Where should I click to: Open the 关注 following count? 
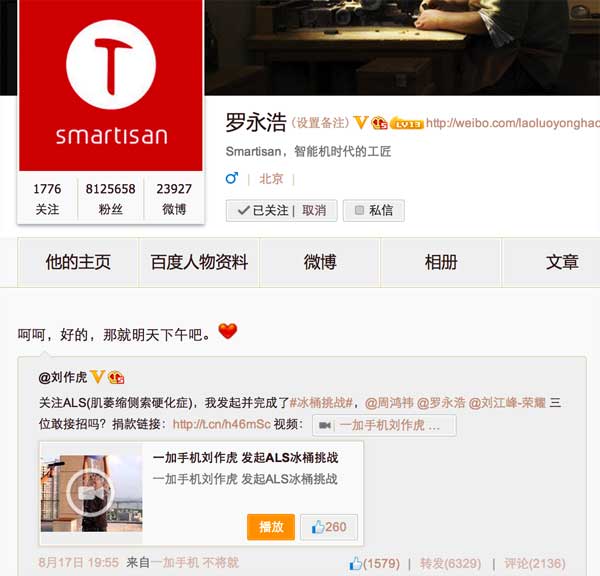coord(47,199)
